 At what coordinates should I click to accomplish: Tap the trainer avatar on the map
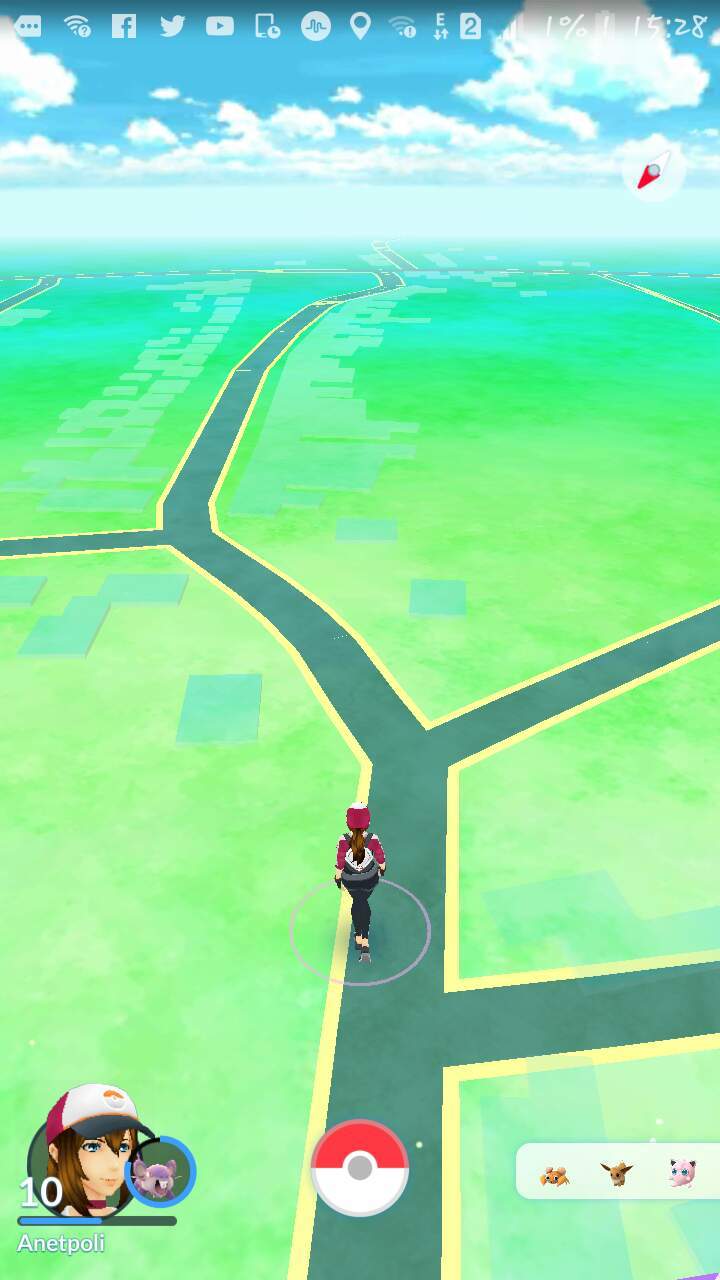pyautogui.click(x=360, y=880)
